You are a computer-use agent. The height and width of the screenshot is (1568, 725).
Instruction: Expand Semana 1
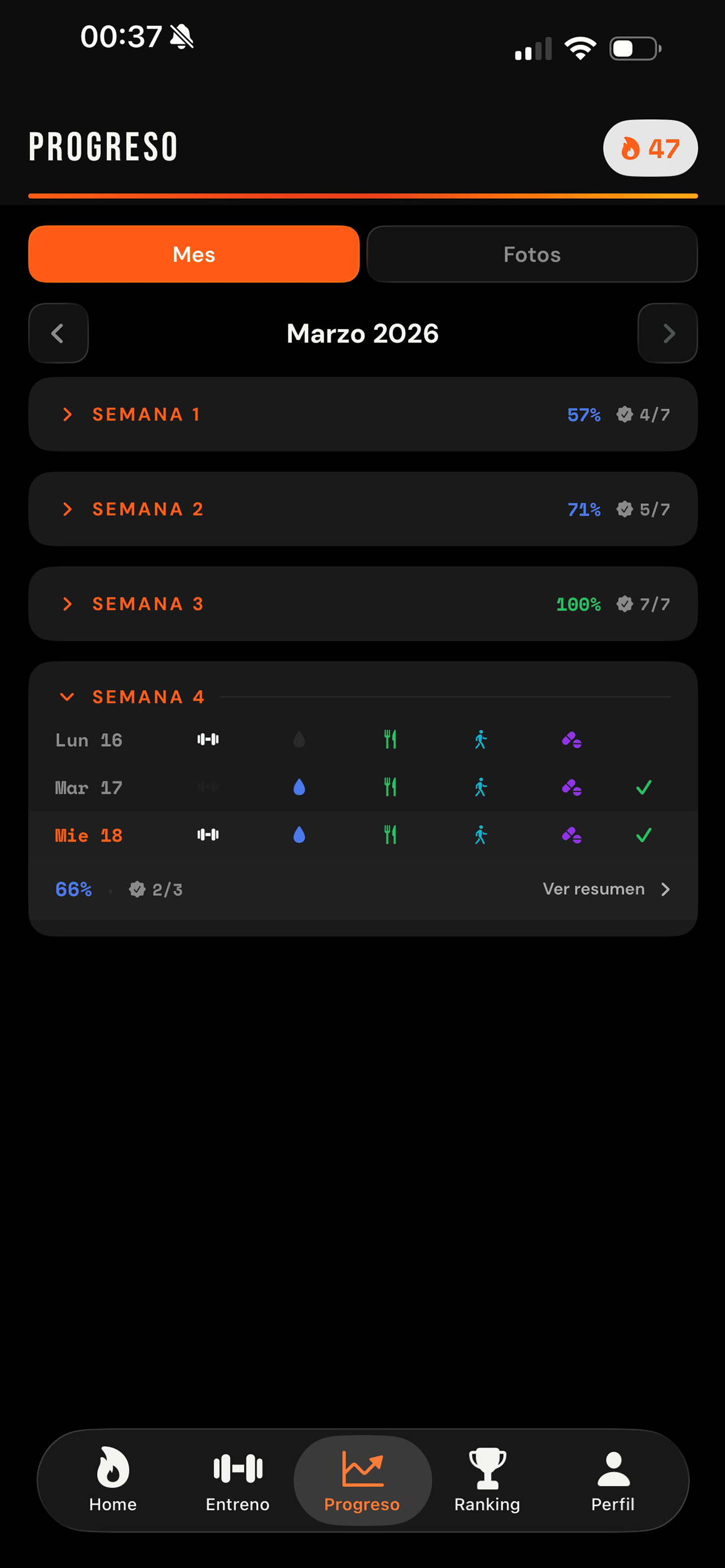tap(362, 414)
